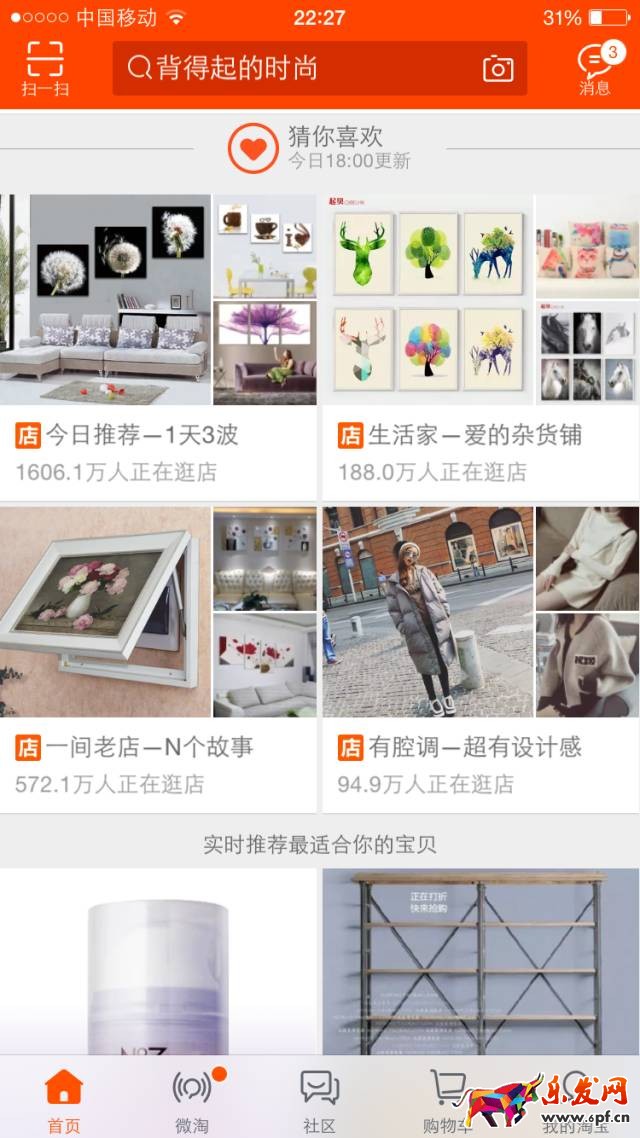Screen dimensions: 640x1138
Task: Open the 我的淘宝 tab
Action: click(x=575, y=1098)
